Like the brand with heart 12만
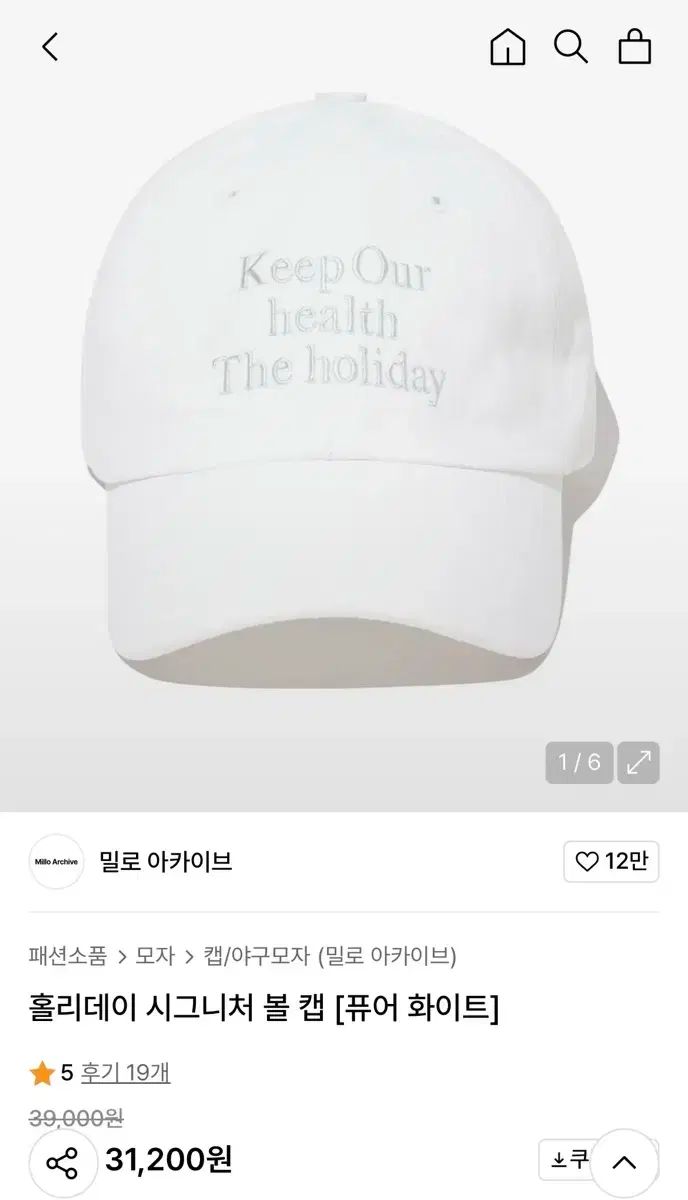Image resolution: width=688 pixels, height=1200 pixels. (x=611, y=861)
